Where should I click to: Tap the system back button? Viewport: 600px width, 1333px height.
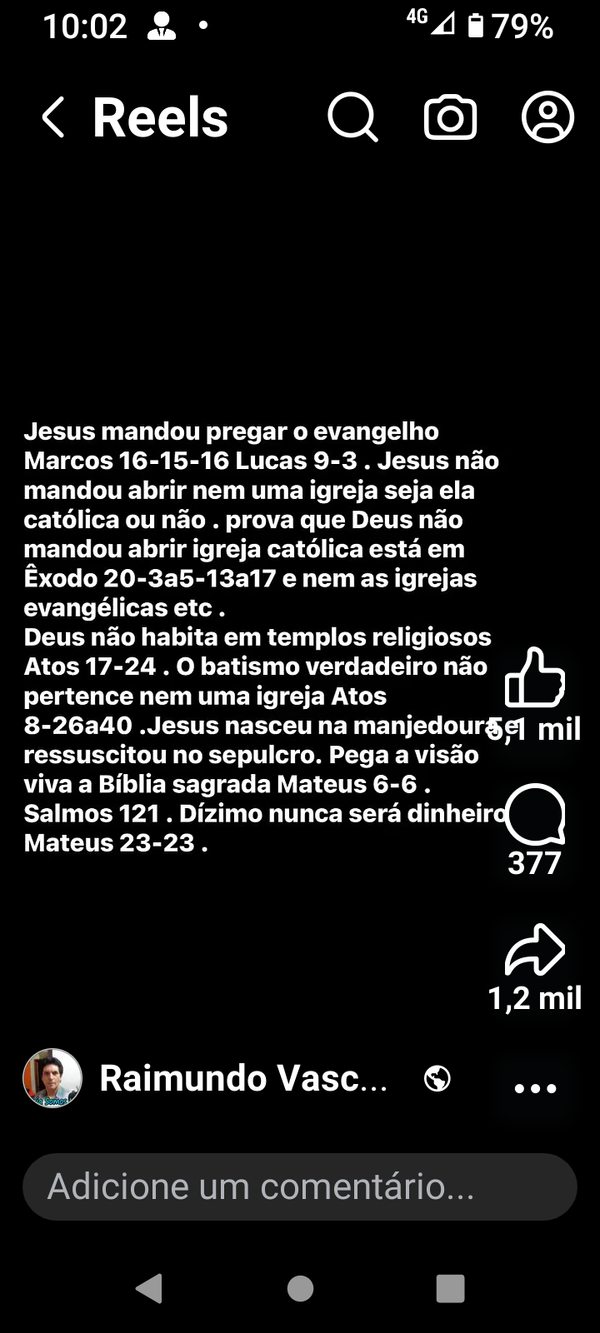pos(149,1289)
